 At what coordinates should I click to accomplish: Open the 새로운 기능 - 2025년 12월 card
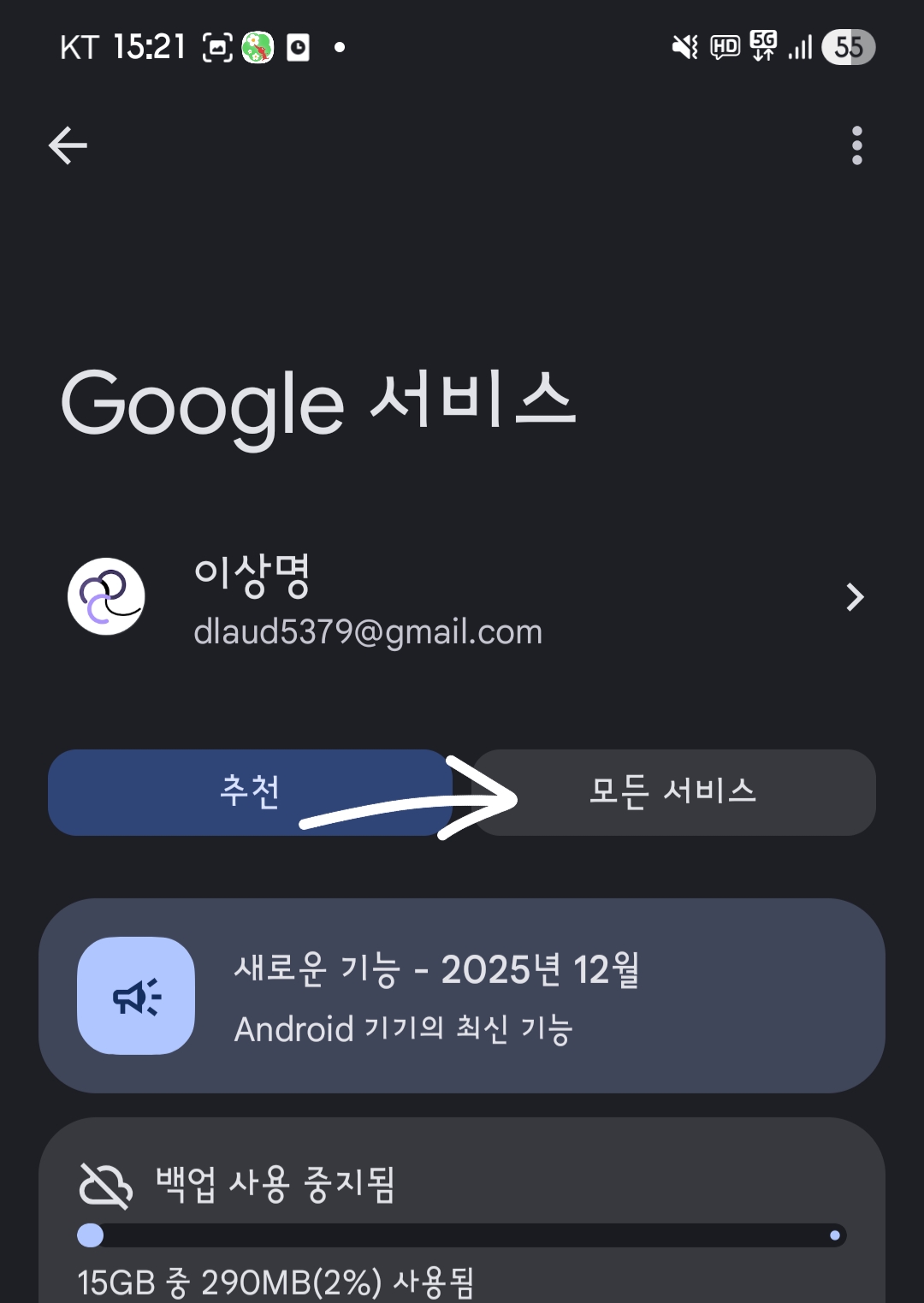click(462, 996)
